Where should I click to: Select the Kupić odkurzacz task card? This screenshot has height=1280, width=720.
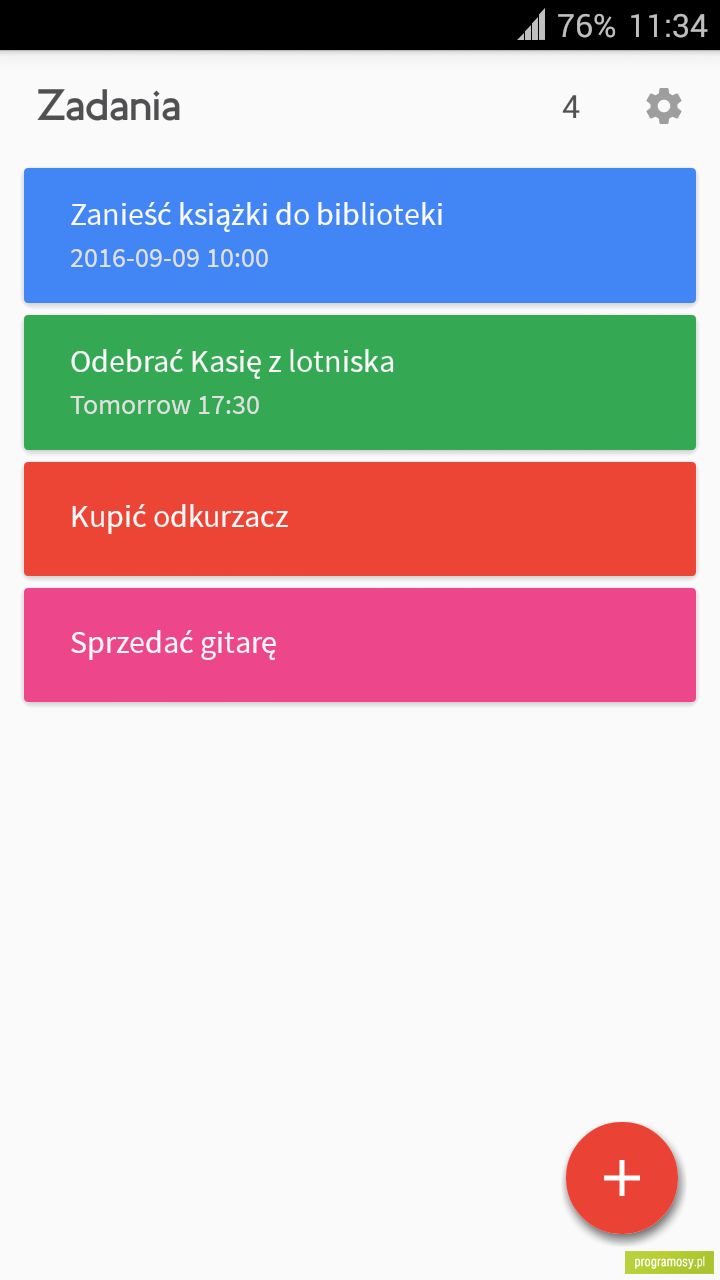(x=360, y=518)
